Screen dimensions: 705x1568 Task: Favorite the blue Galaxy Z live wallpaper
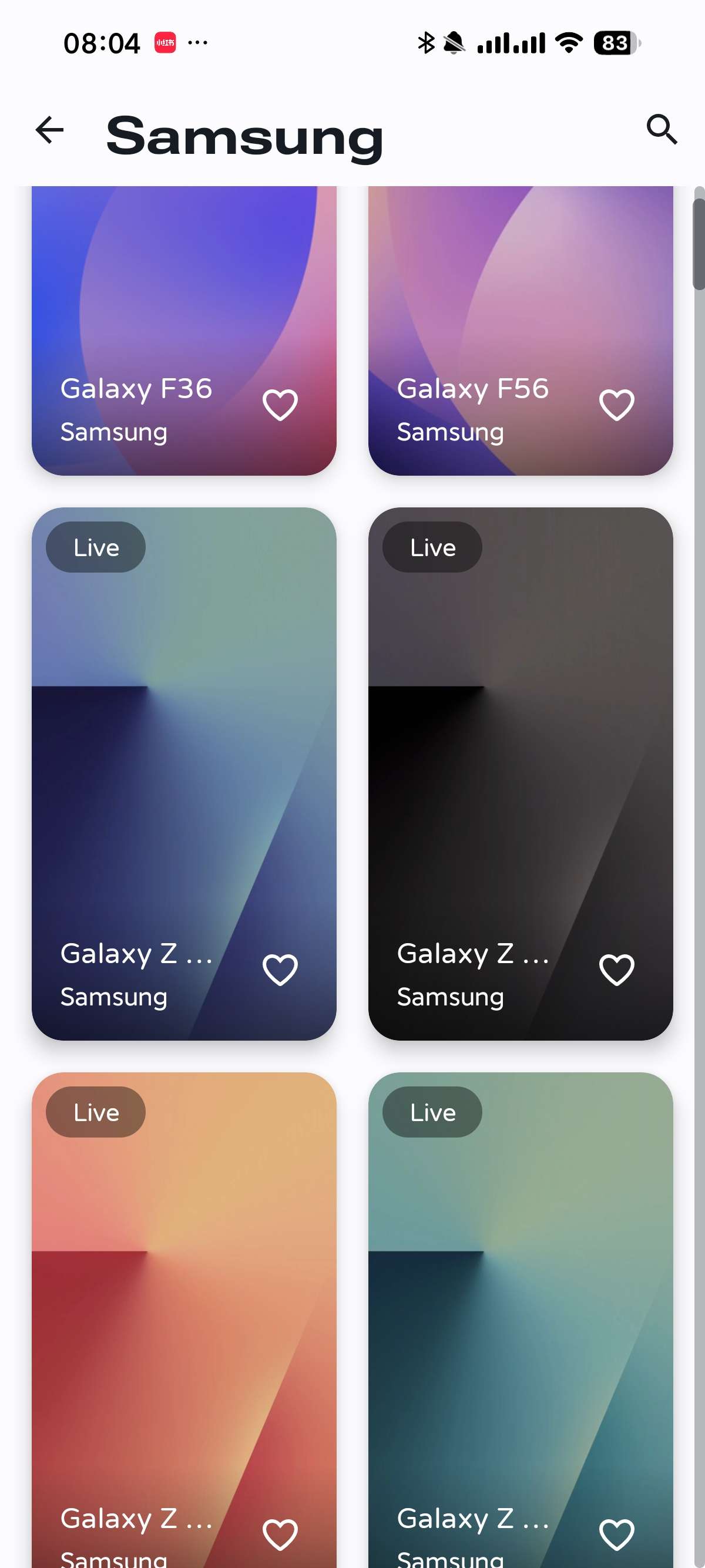(280, 970)
